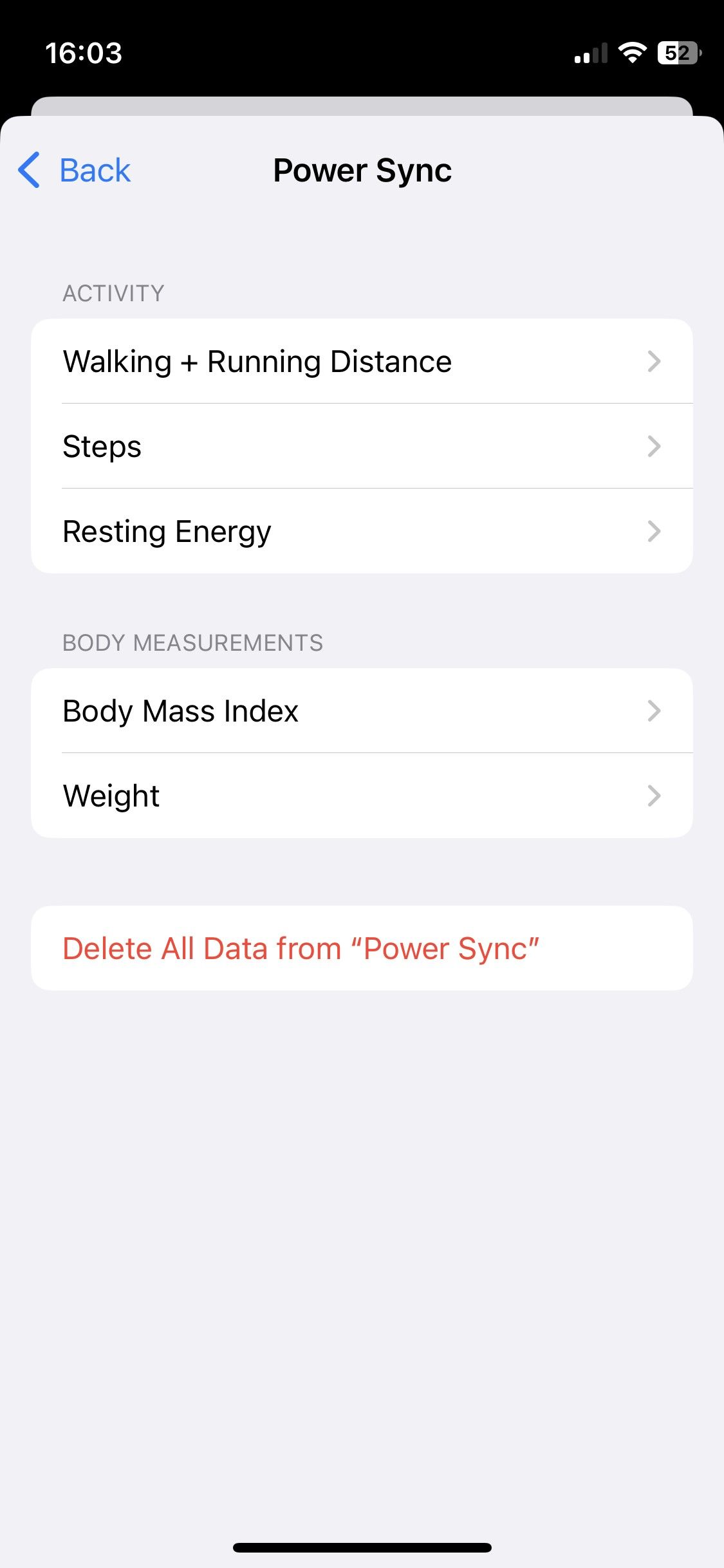Tap the BODY MEASUREMENTS section header
724x1568 pixels.
tap(193, 642)
